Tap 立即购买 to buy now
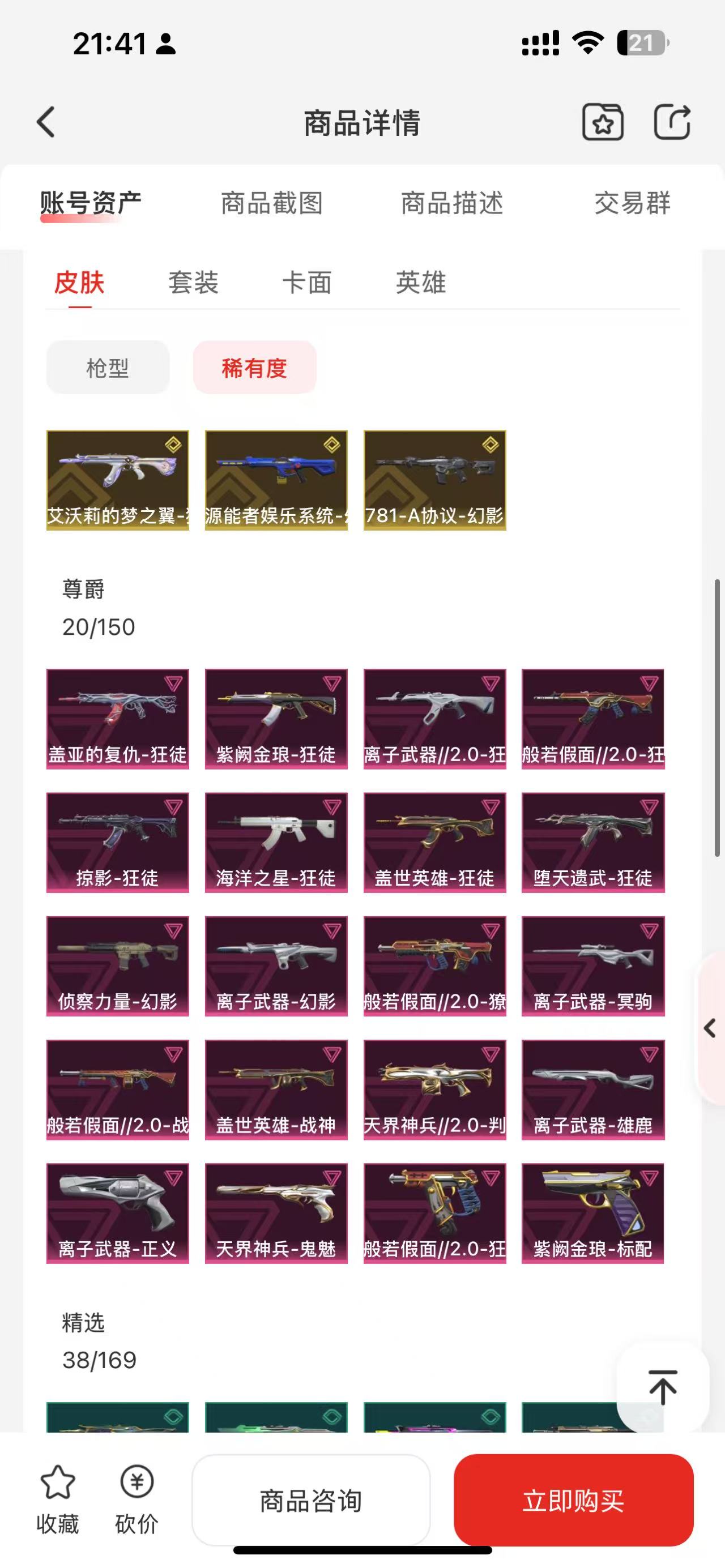The image size is (725, 1568). point(573,1501)
